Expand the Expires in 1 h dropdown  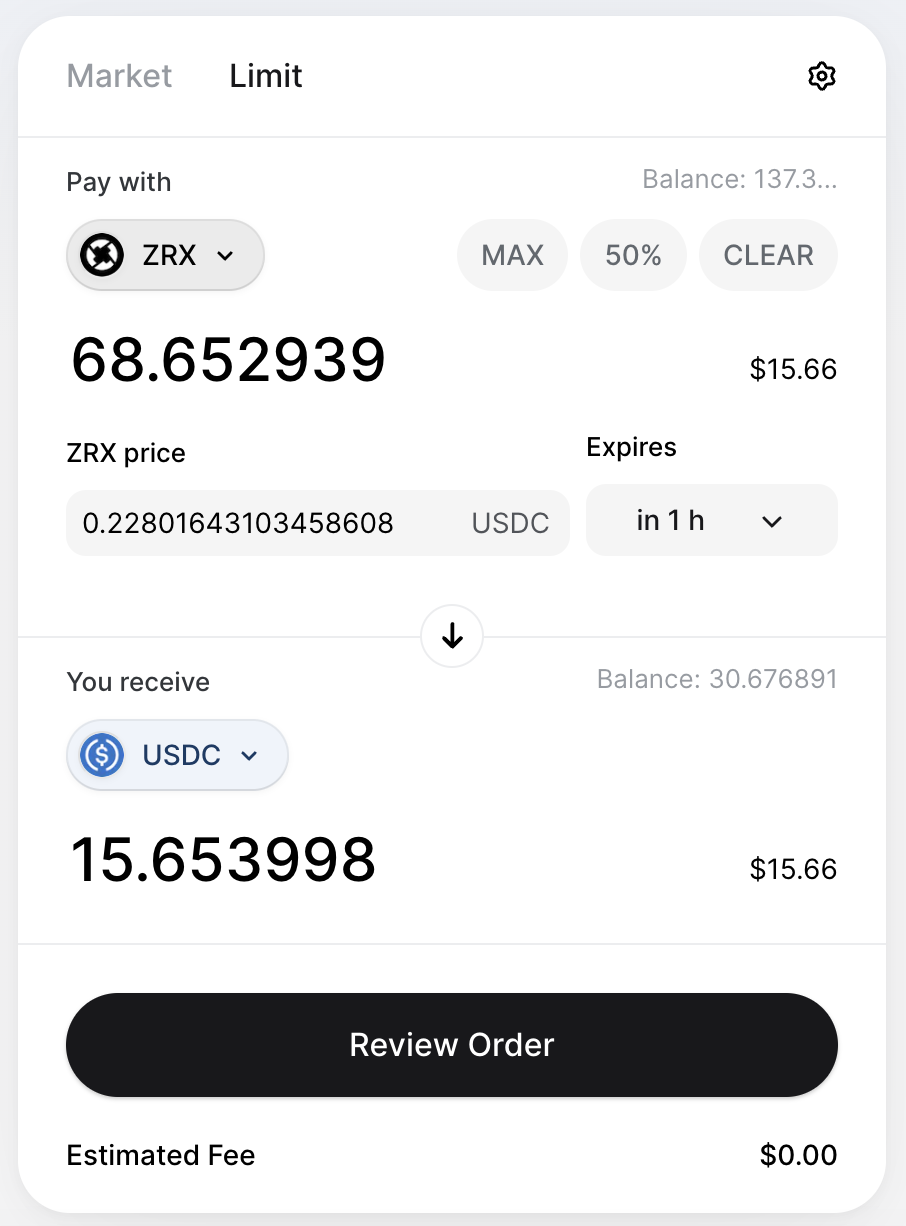[x=711, y=520]
